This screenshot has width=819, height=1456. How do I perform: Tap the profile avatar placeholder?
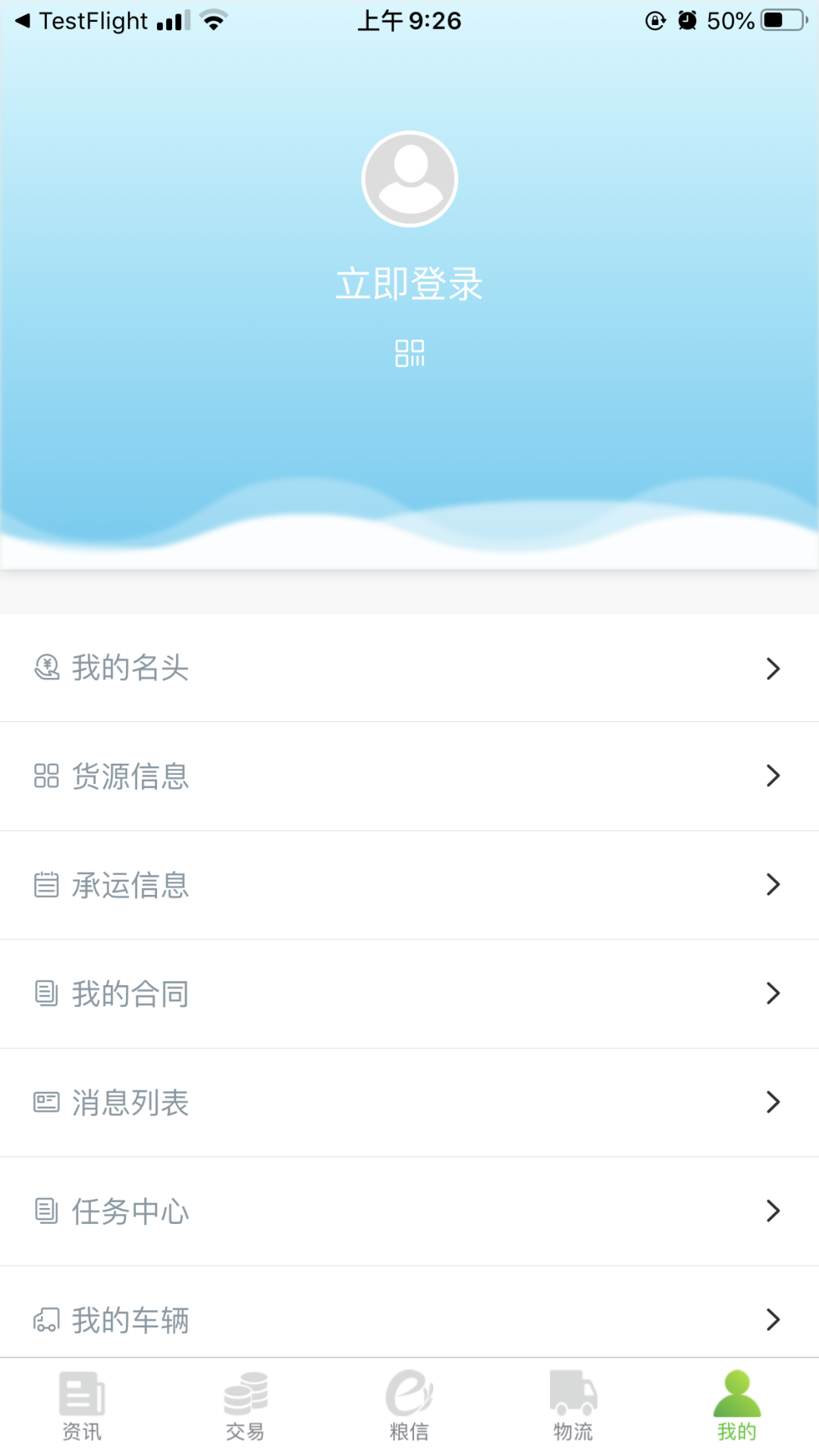coord(409,179)
